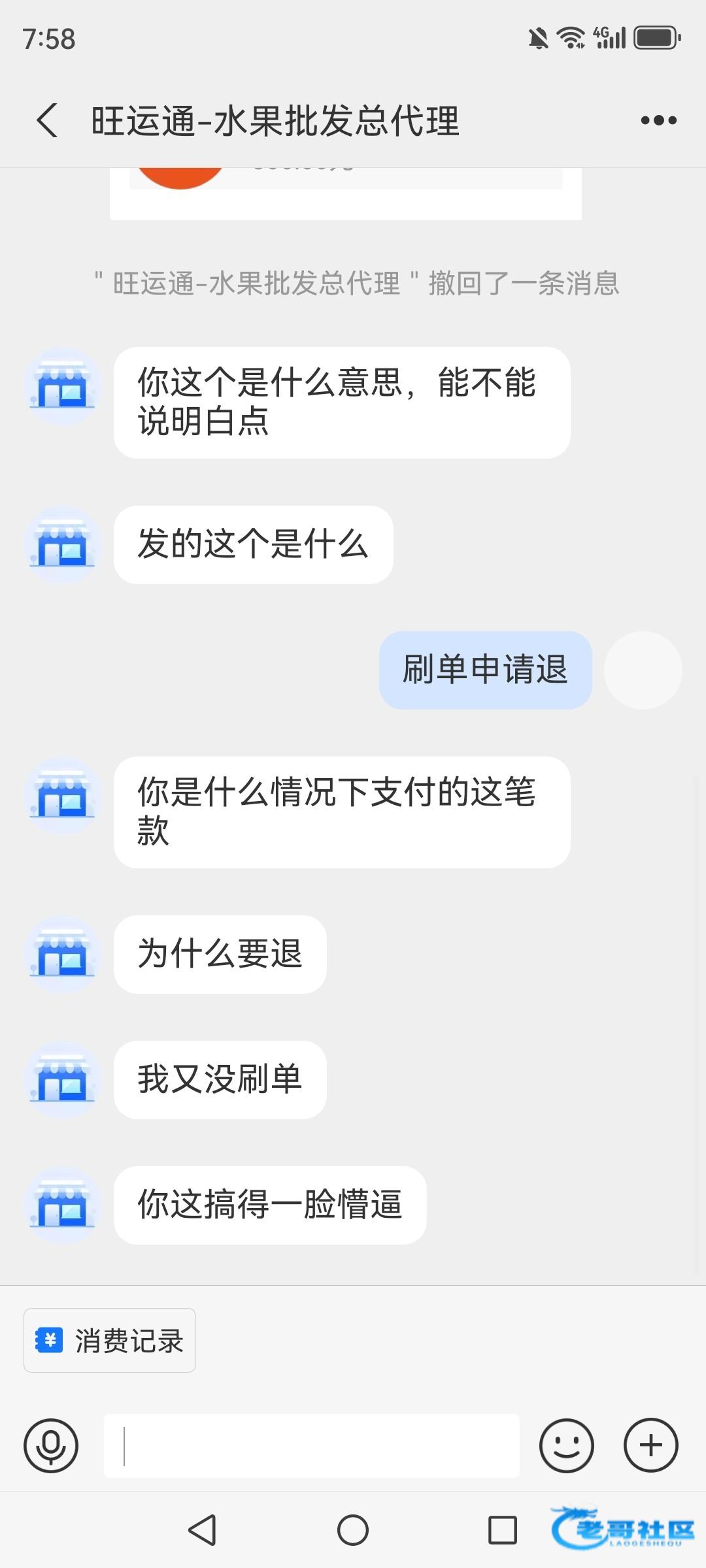Open the three-dot more options menu

tap(658, 121)
